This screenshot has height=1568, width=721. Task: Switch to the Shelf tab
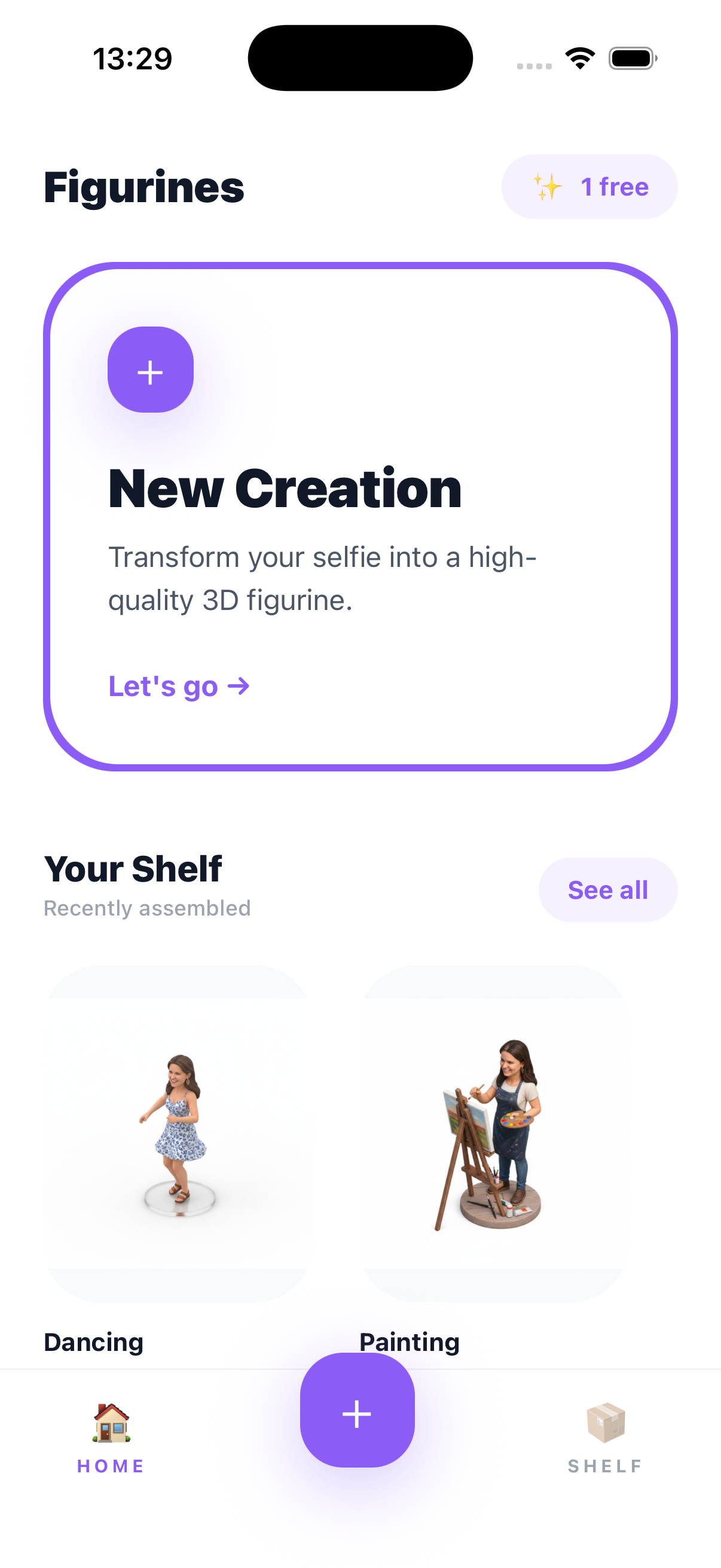[x=605, y=1438]
